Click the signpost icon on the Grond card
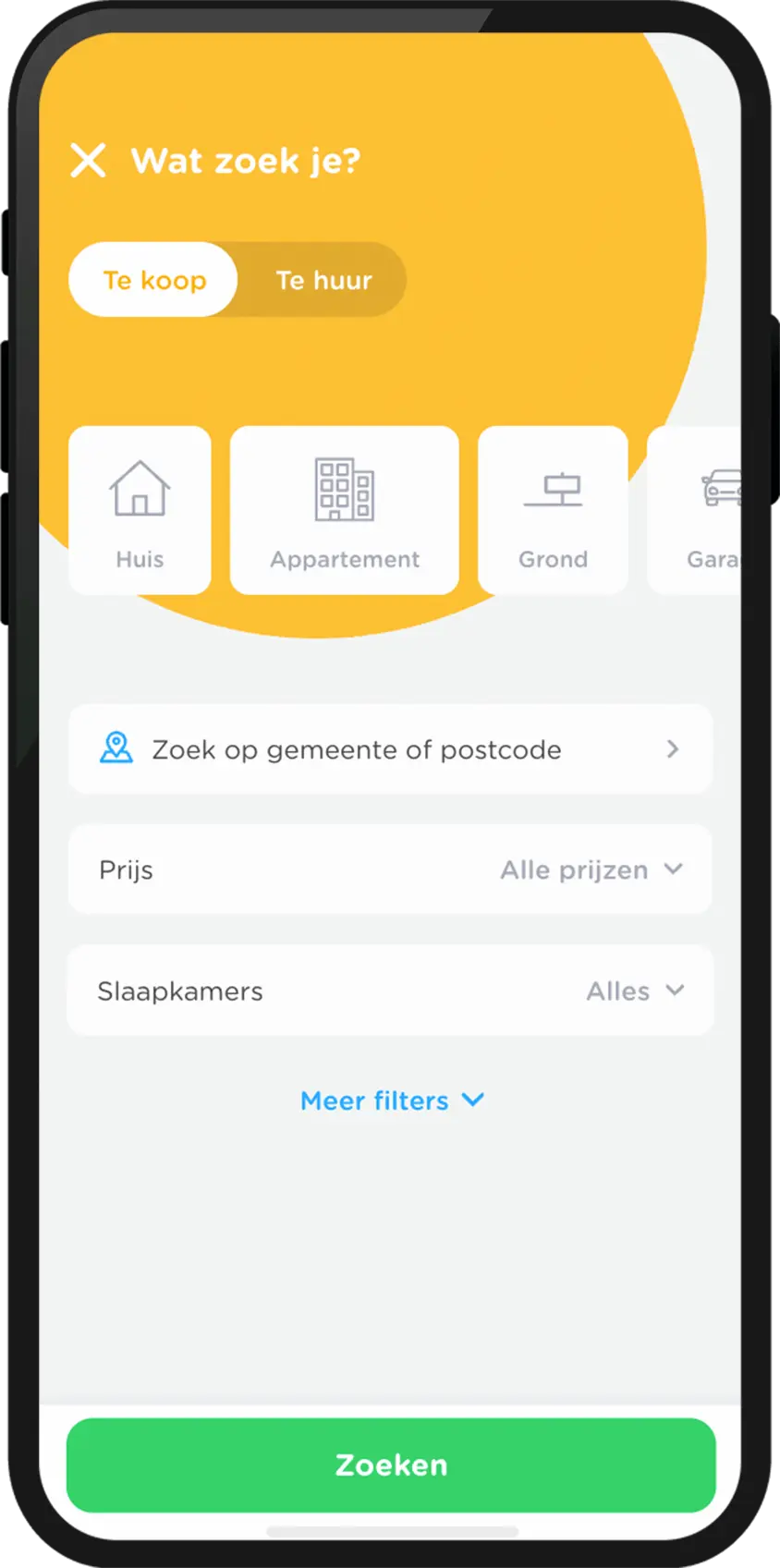780x1568 pixels. tap(553, 490)
